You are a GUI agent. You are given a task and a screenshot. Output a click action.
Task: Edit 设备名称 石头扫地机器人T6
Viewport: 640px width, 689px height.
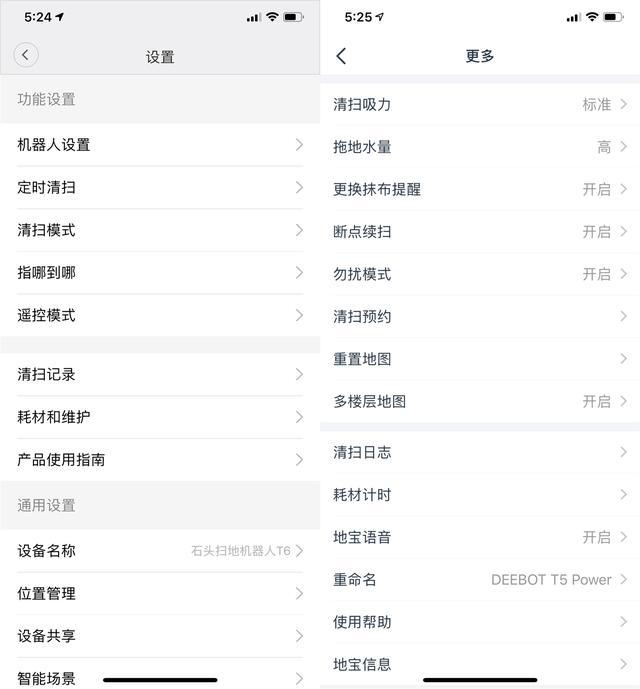coord(160,551)
